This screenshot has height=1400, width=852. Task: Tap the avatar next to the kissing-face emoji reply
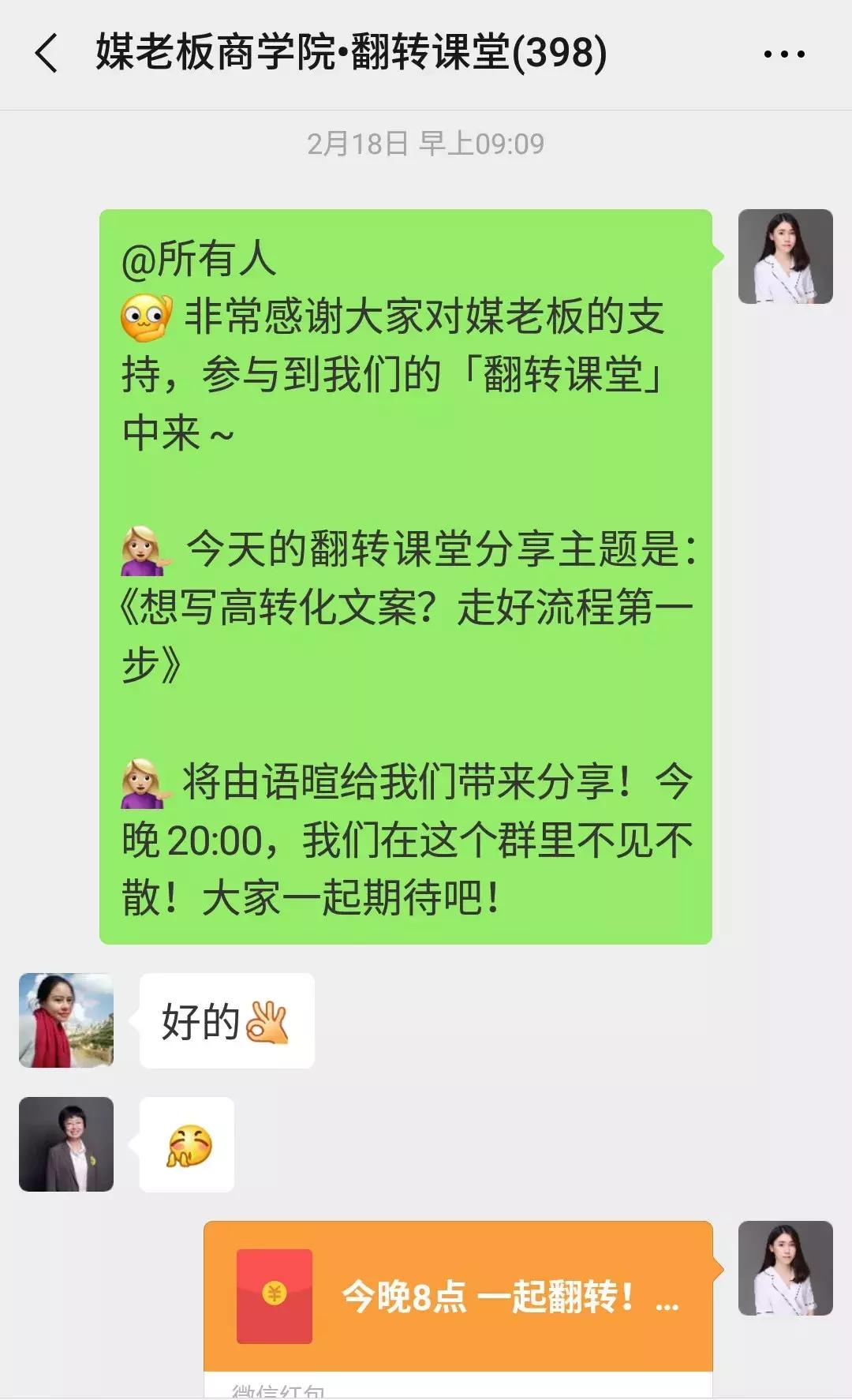pos(64,1146)
